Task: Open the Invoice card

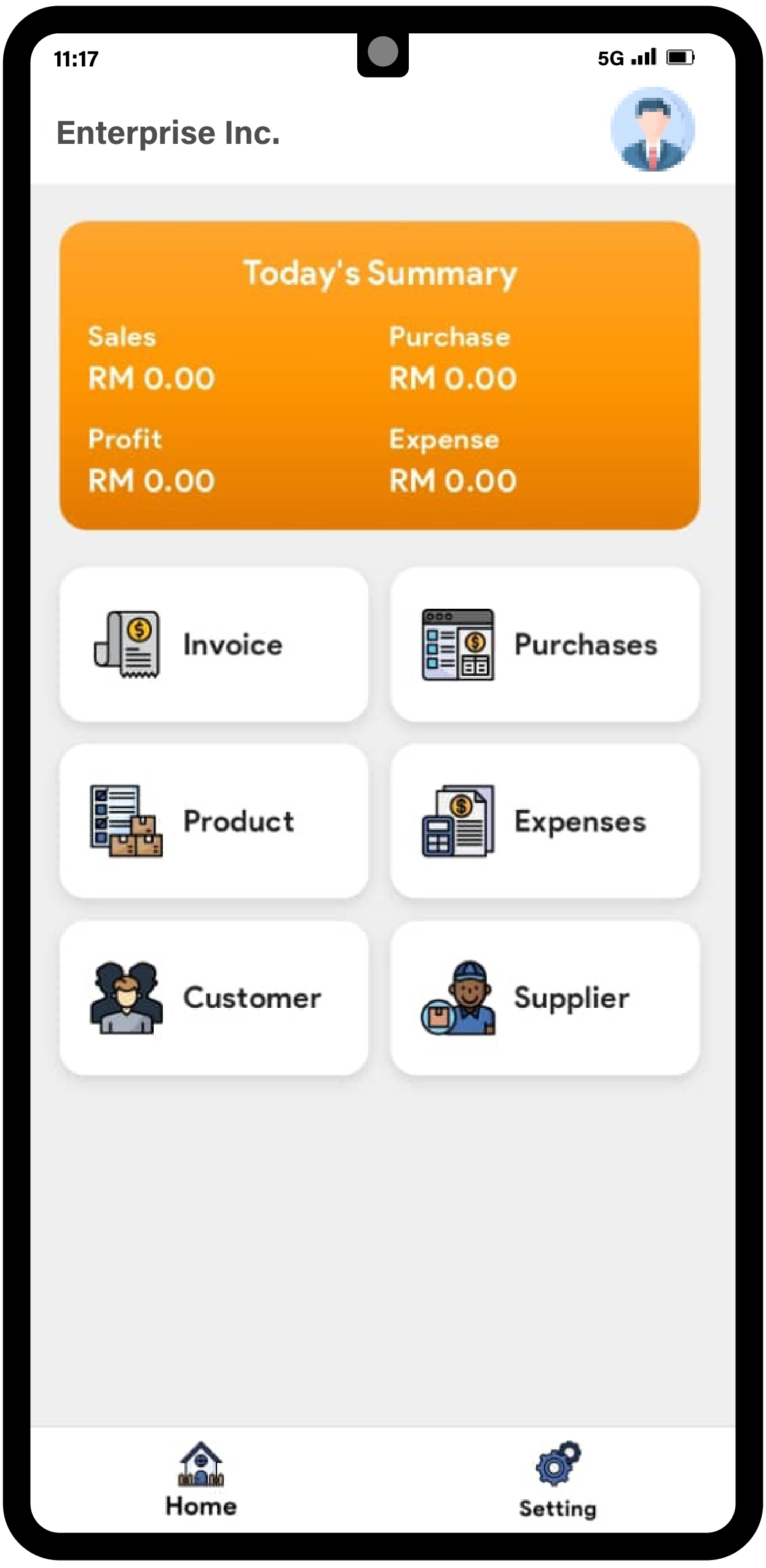Action: (213, 644)
